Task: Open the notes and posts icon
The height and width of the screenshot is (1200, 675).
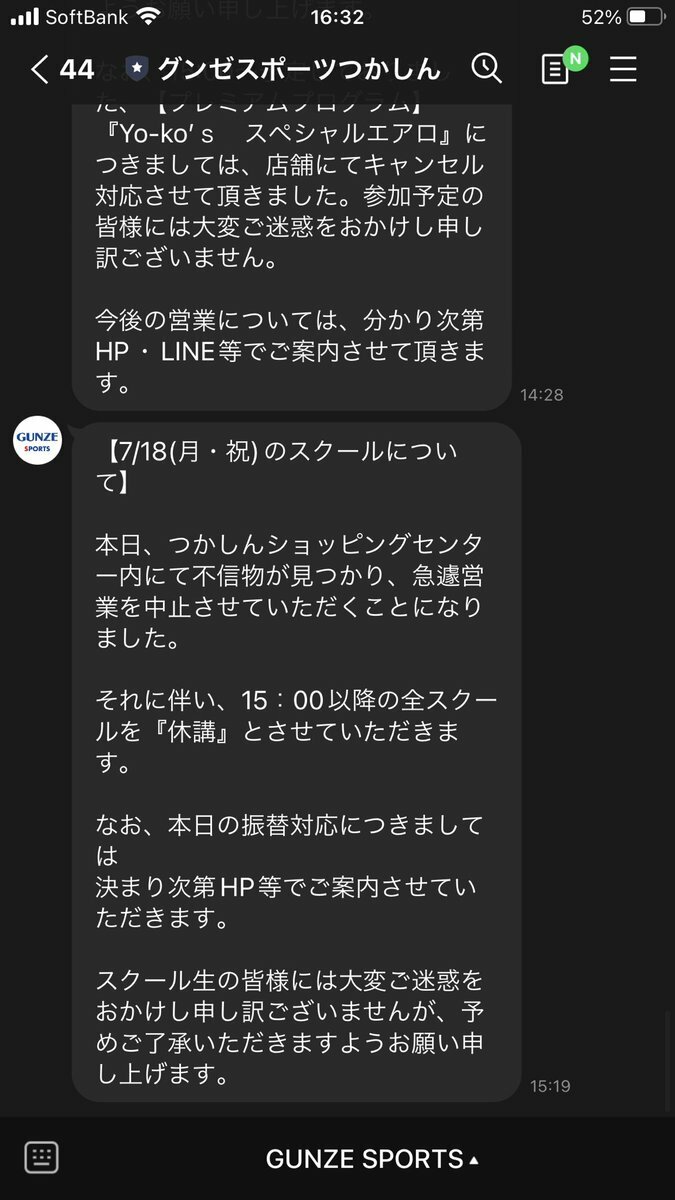Action: [x=554, y=69]
